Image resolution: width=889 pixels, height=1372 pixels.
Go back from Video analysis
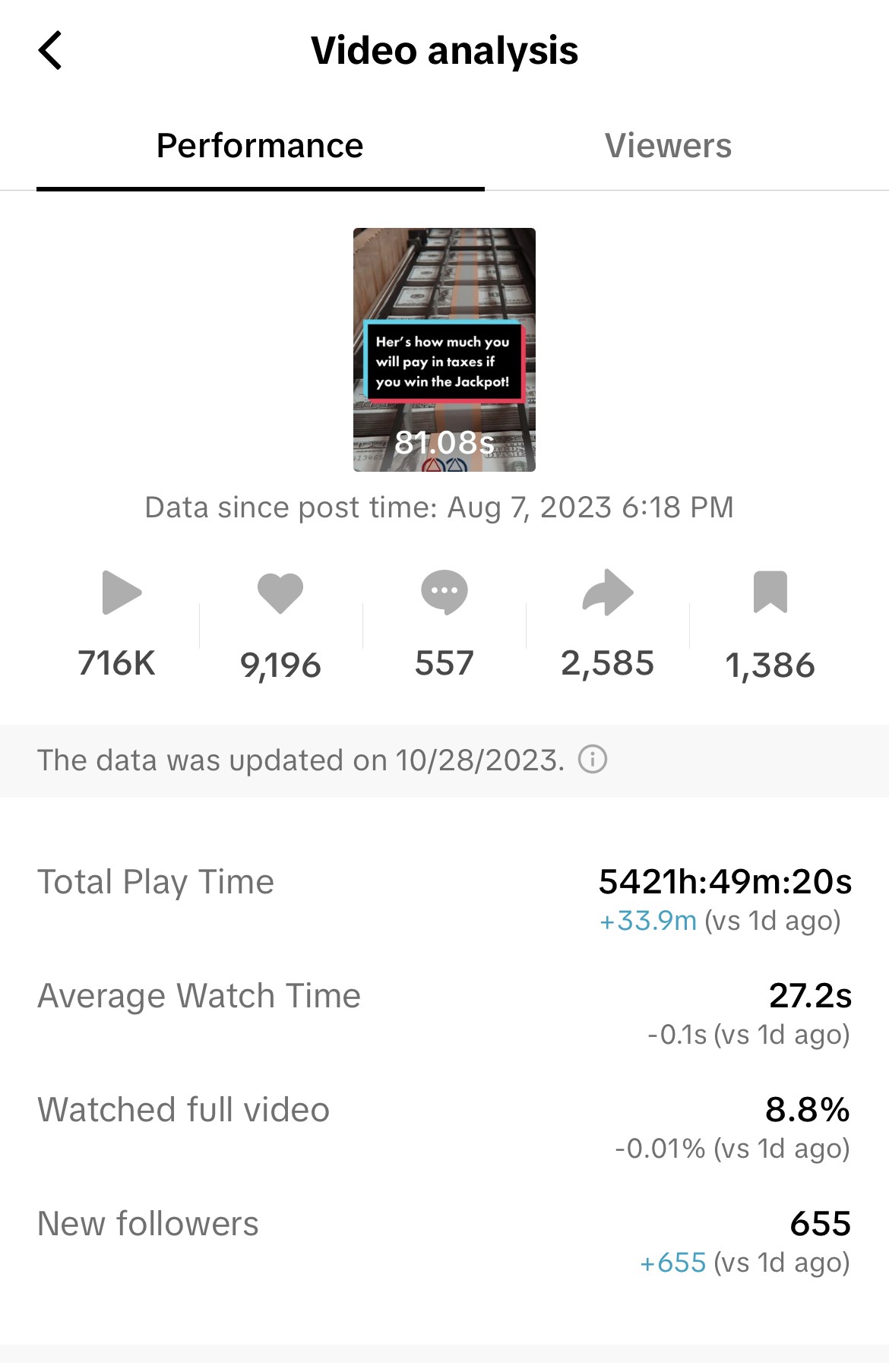(50, 51)
